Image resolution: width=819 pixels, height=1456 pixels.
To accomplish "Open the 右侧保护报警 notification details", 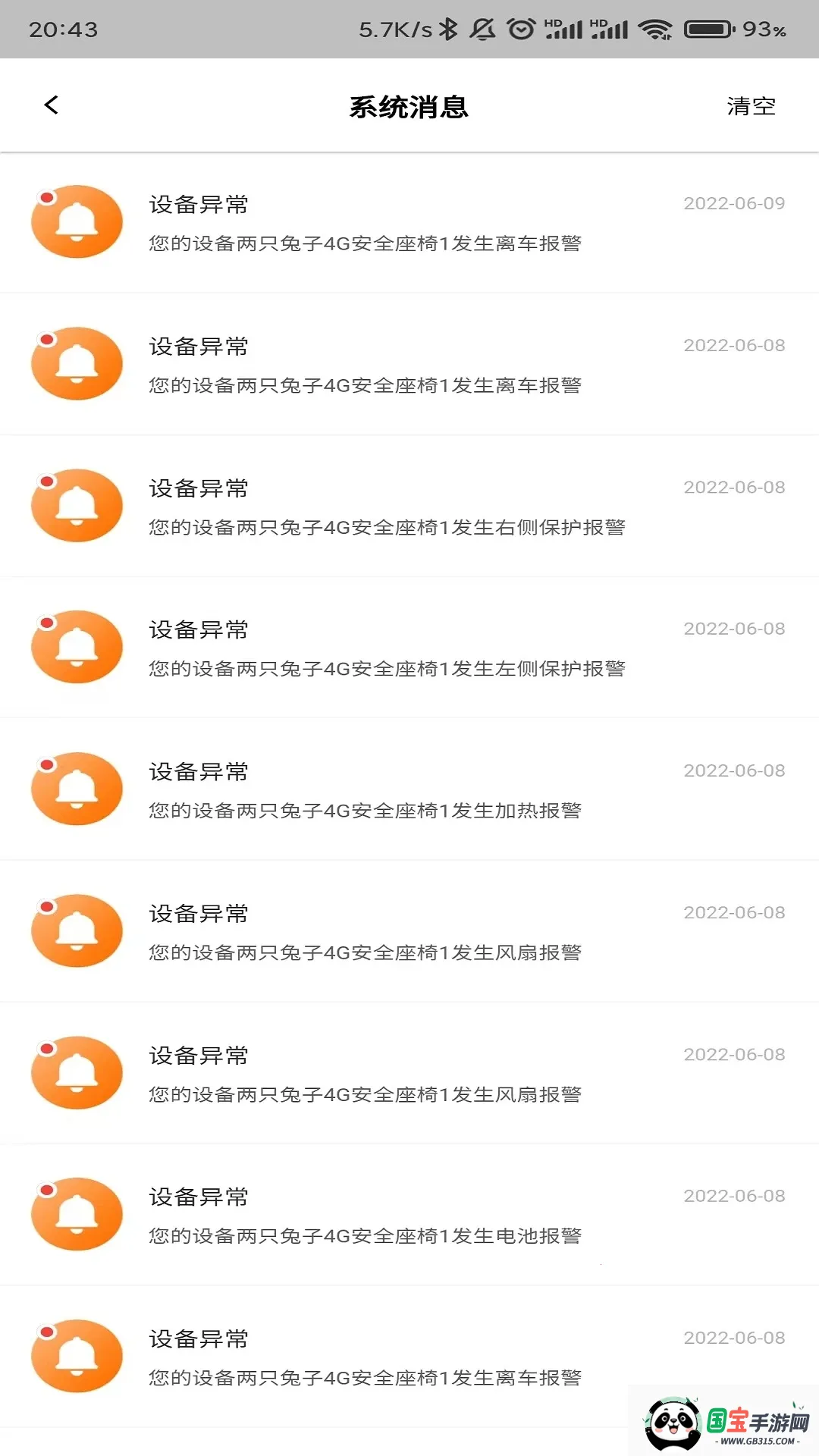I will pos(409,505).
